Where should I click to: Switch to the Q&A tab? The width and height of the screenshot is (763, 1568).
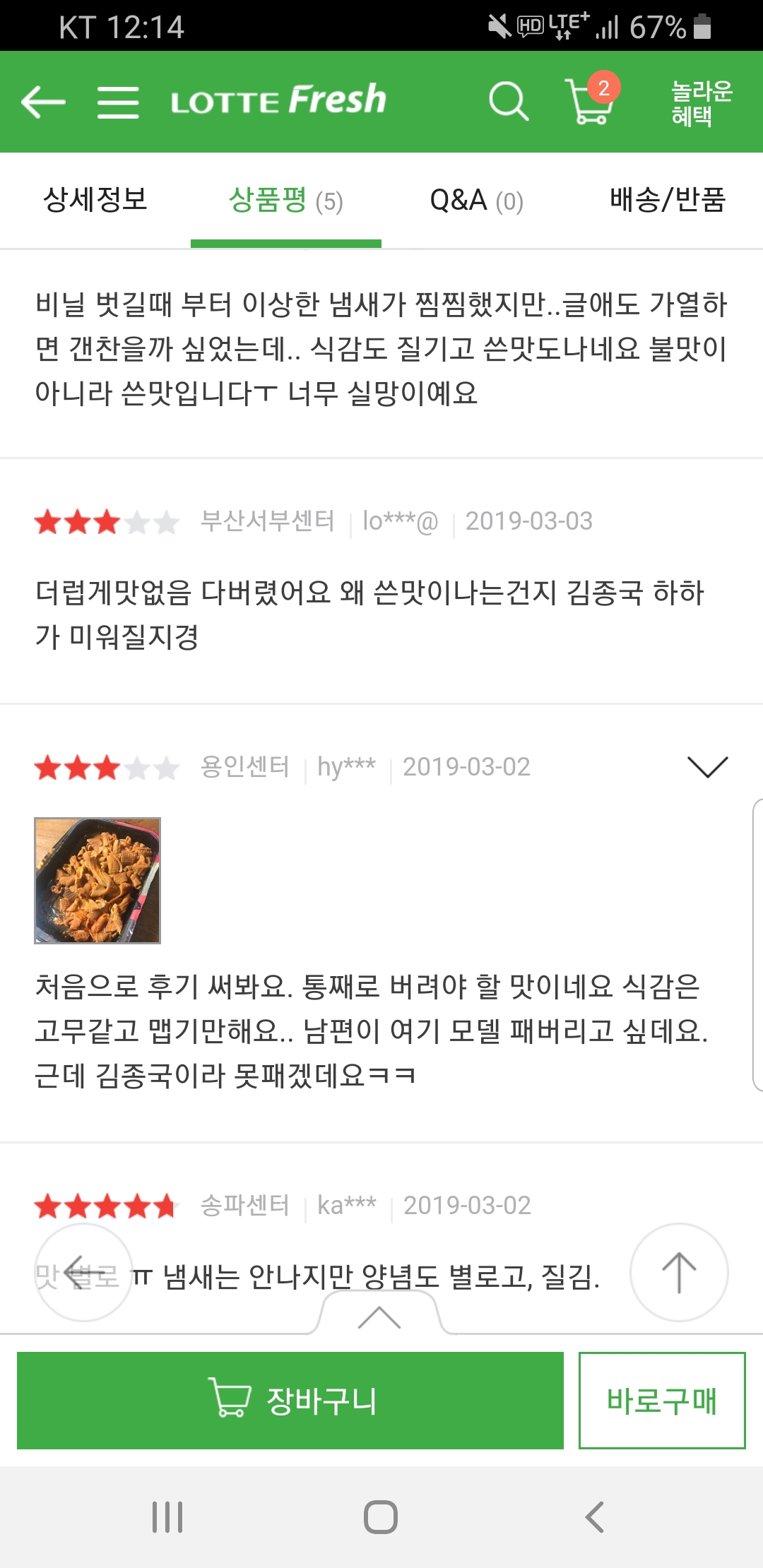point(476,200)
